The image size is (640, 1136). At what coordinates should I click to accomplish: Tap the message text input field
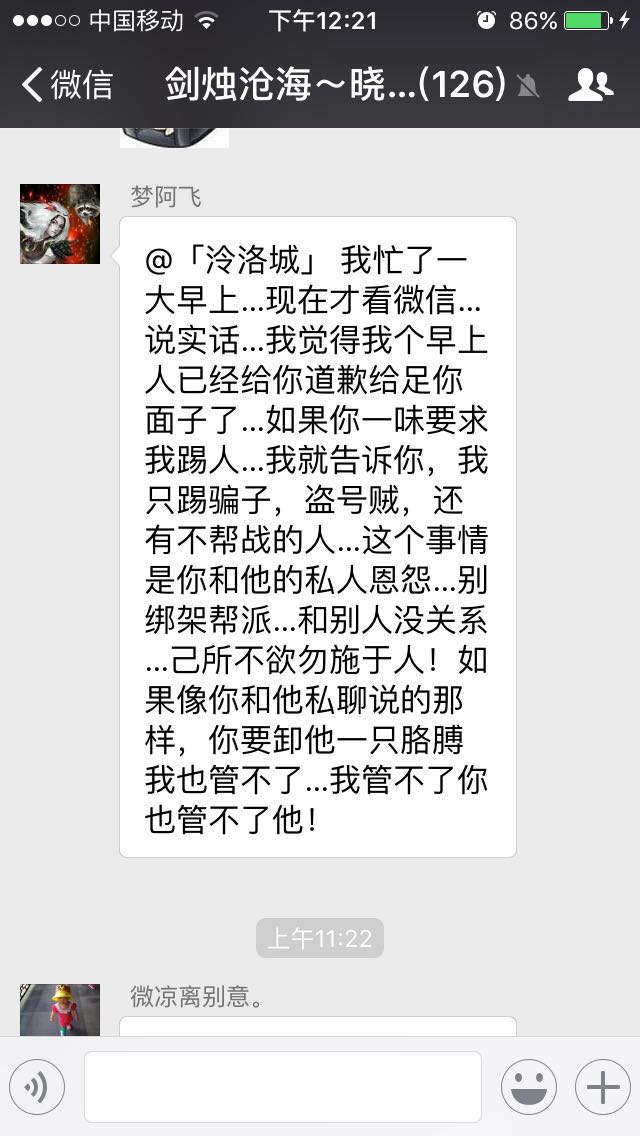click(x=282, y=1087)
